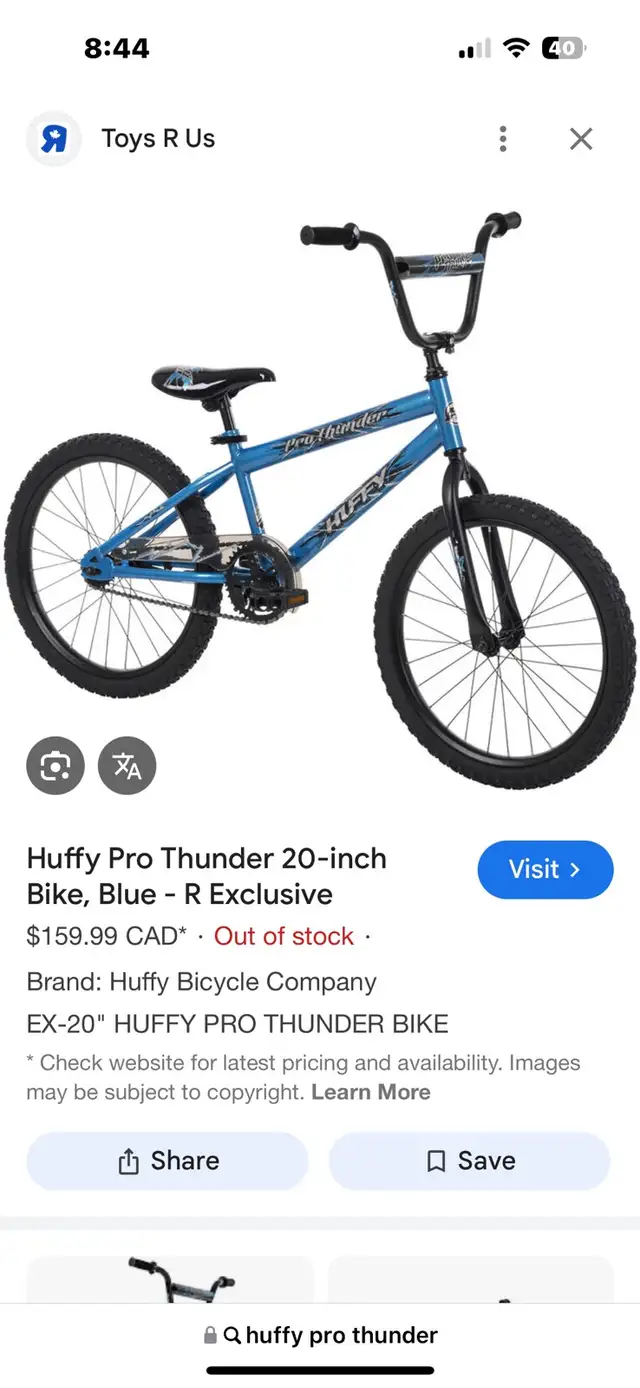
Task: Visit the Toys R Us product page
Action: (545, 869)
